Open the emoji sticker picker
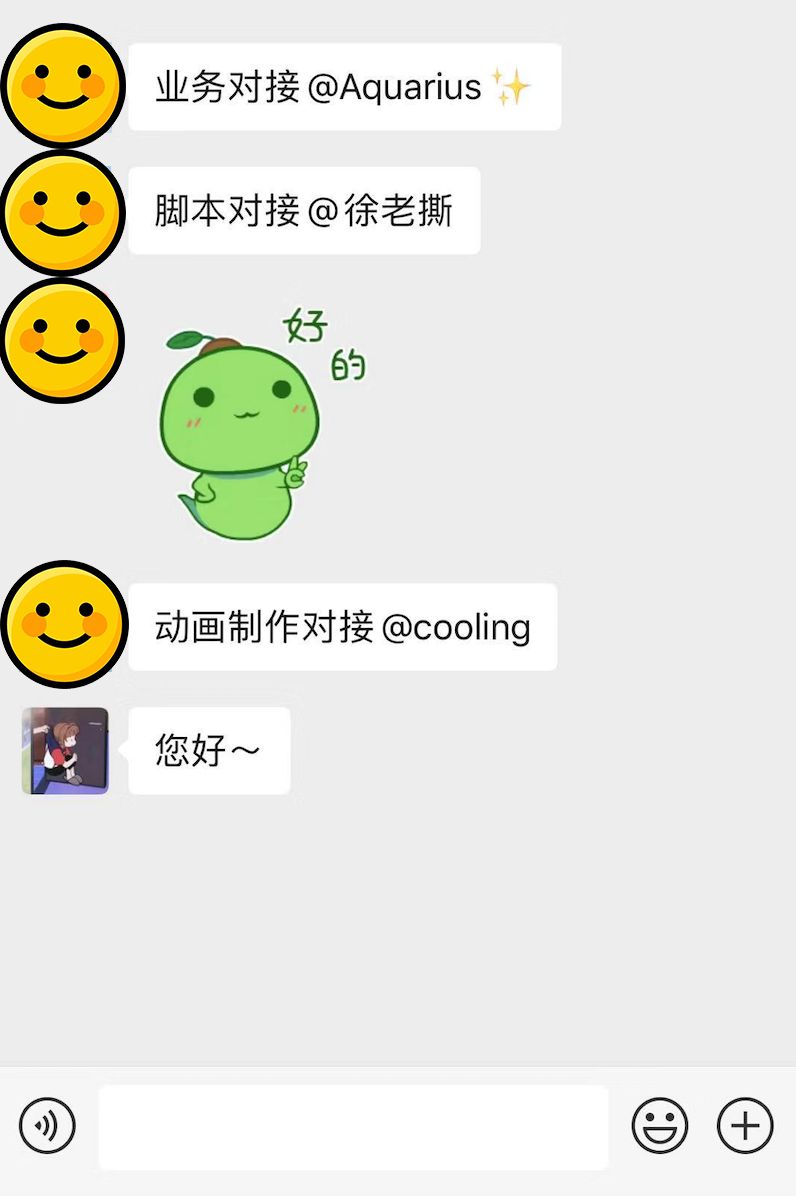 660,1125
